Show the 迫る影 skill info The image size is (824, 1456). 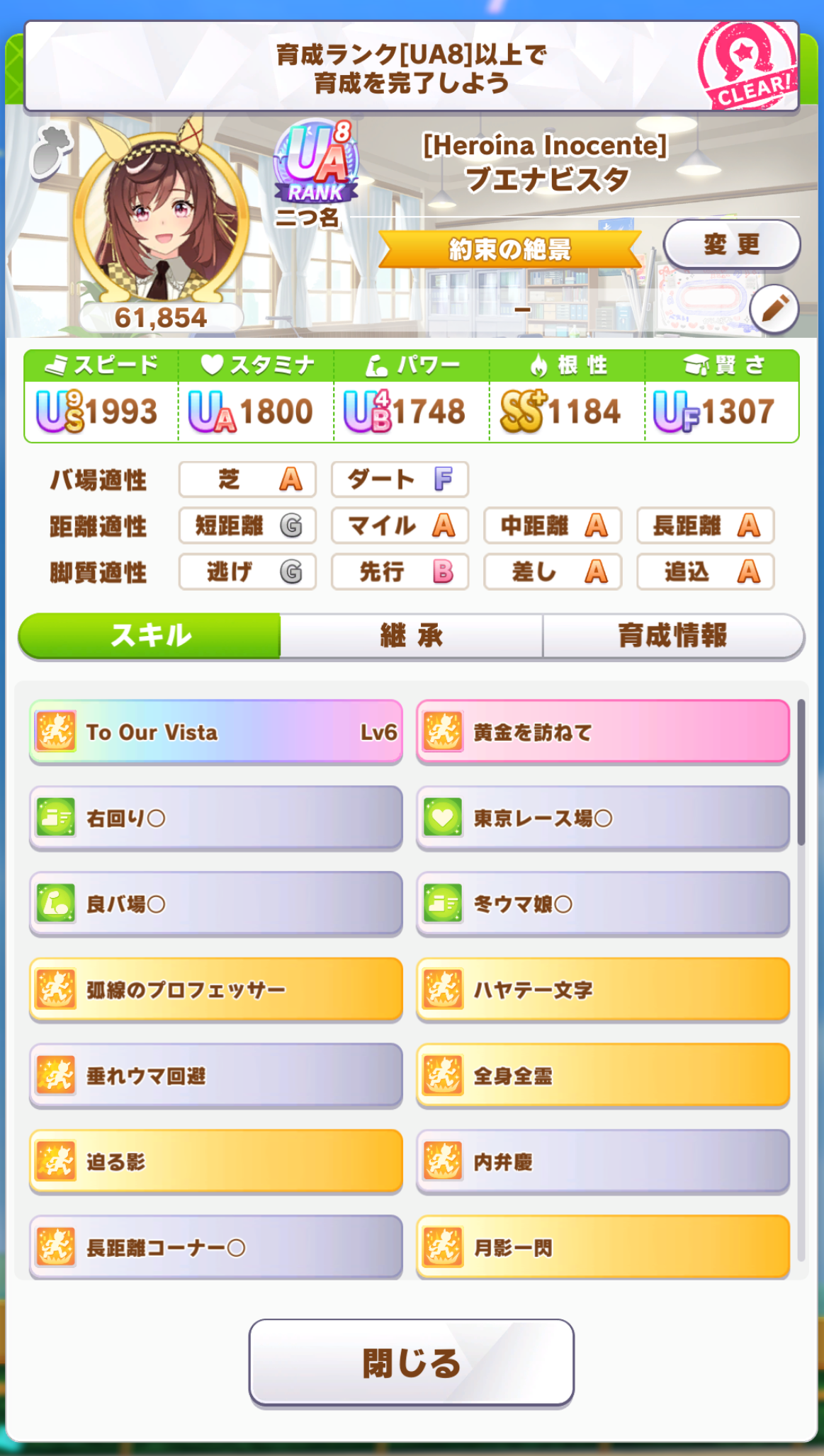(x=216, y=1161)
